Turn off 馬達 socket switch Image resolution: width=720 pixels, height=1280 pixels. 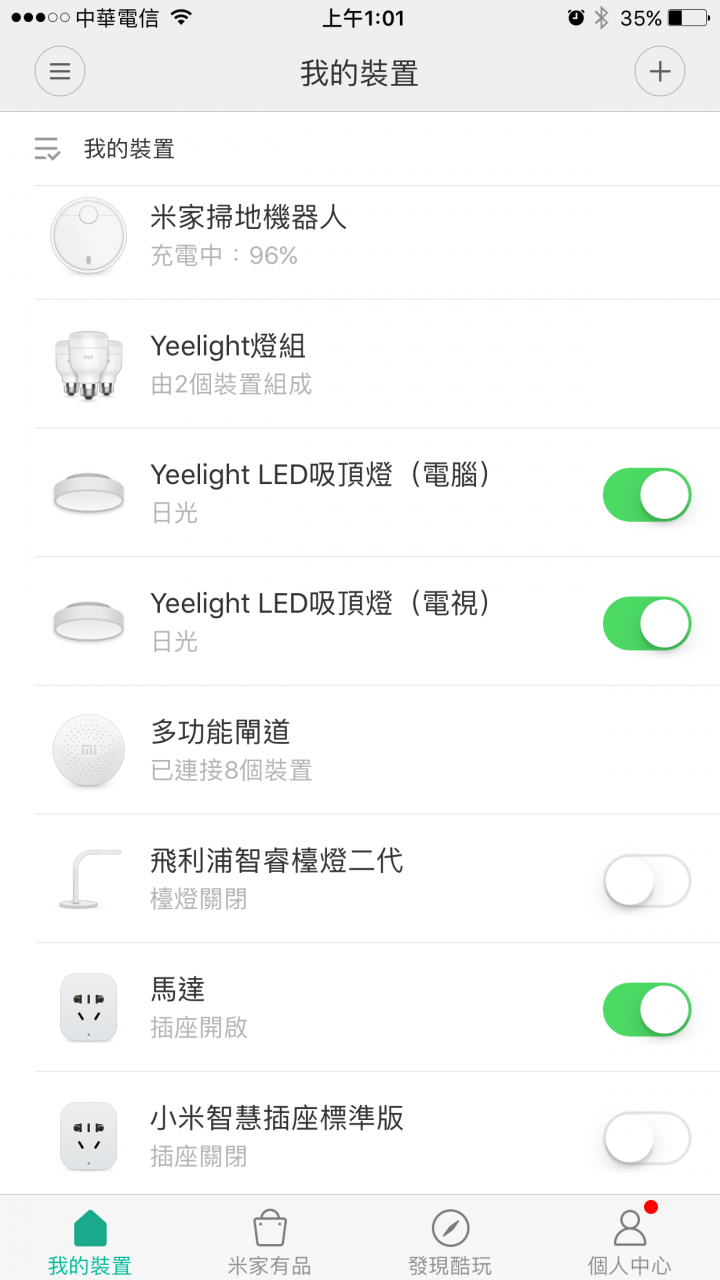647,1009
